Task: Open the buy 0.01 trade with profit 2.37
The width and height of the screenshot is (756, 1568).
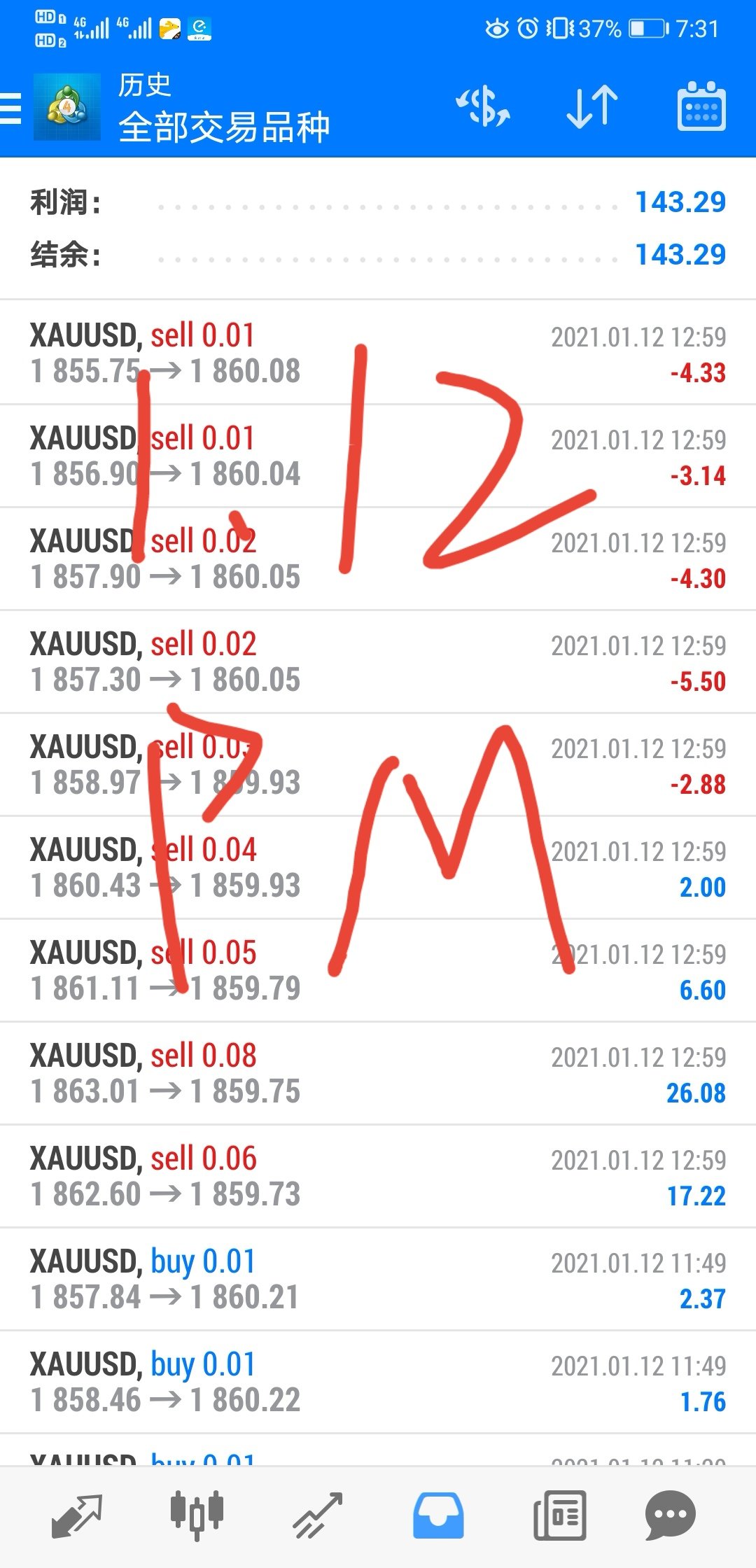Action: click(378, 1279)
